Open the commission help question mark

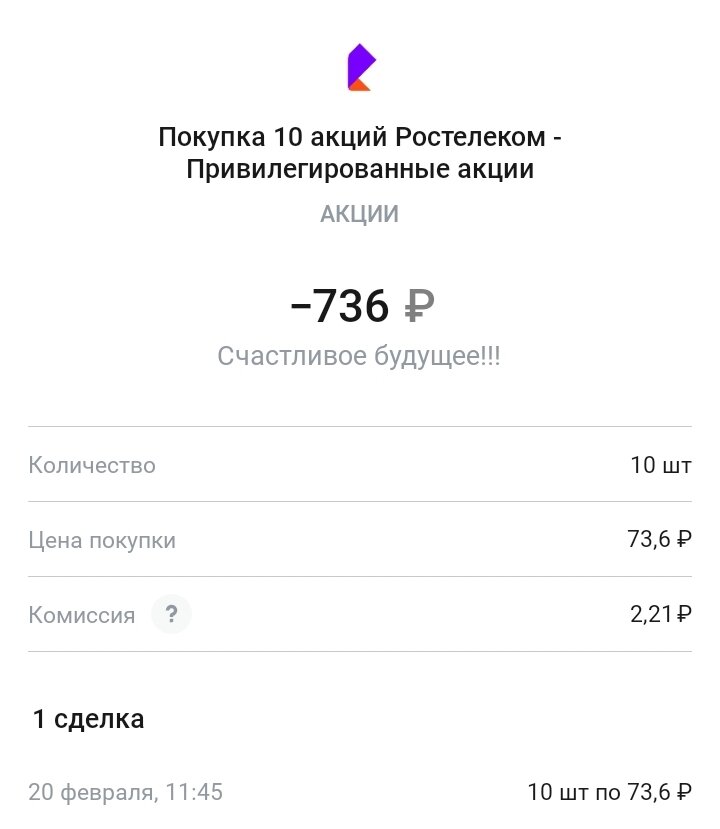pyautogui.click(x=171, y=615)
